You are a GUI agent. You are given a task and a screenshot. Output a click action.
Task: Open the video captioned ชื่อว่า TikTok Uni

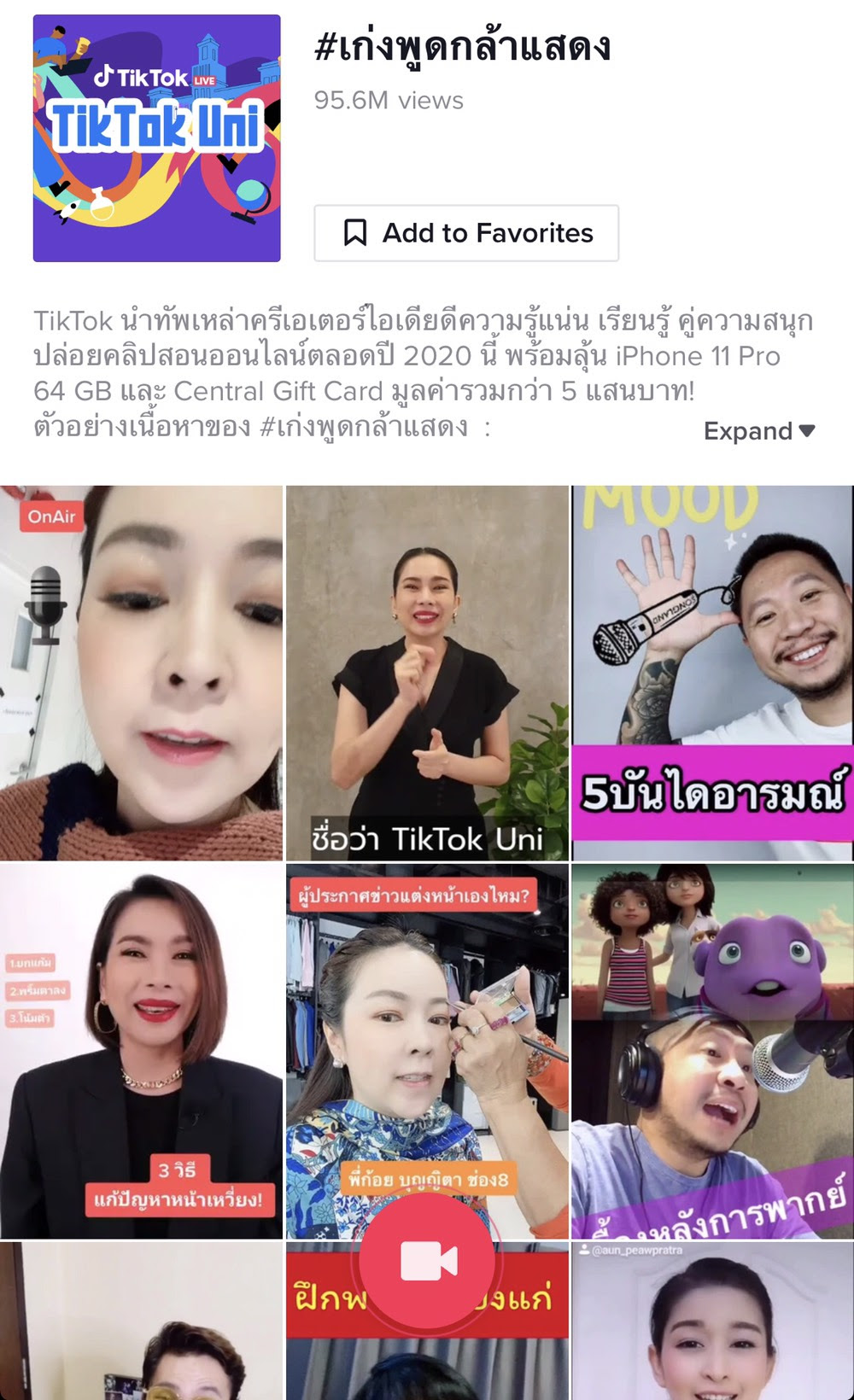pyautogui.click(x=427, y=673)
